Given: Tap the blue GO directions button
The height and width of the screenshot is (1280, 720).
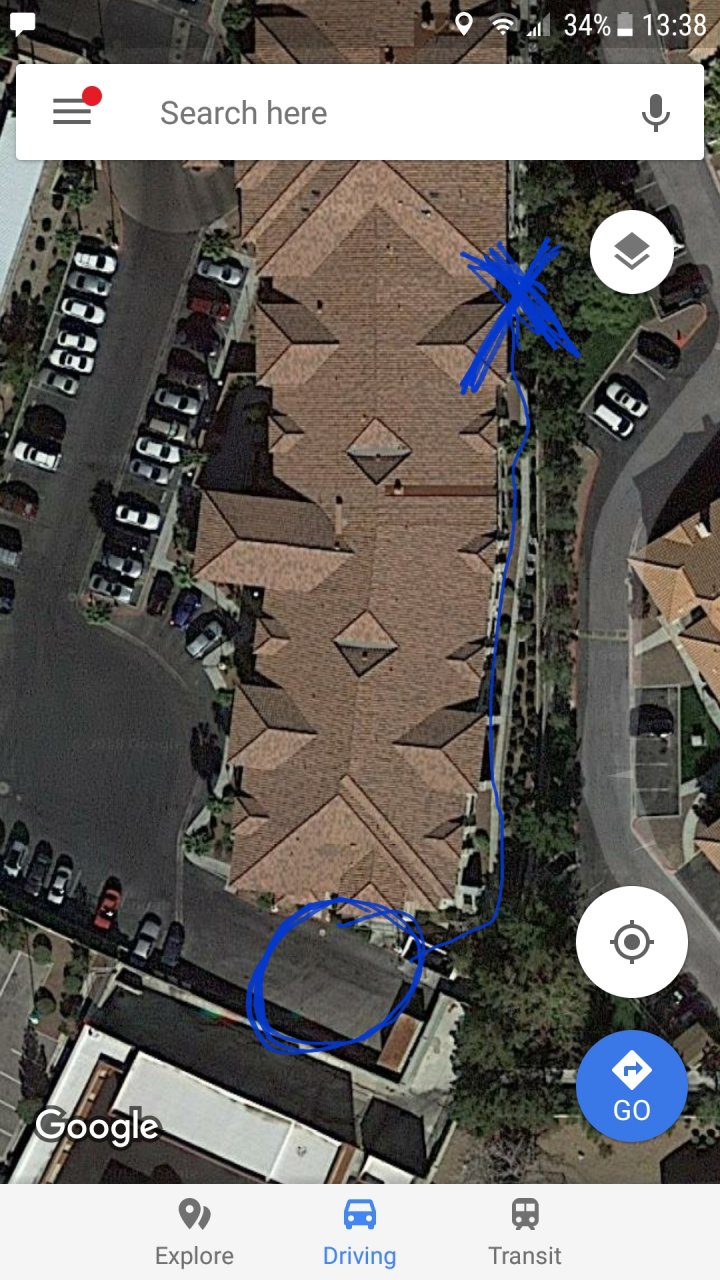Looking at the screenshot, I should click(631, 1086).
